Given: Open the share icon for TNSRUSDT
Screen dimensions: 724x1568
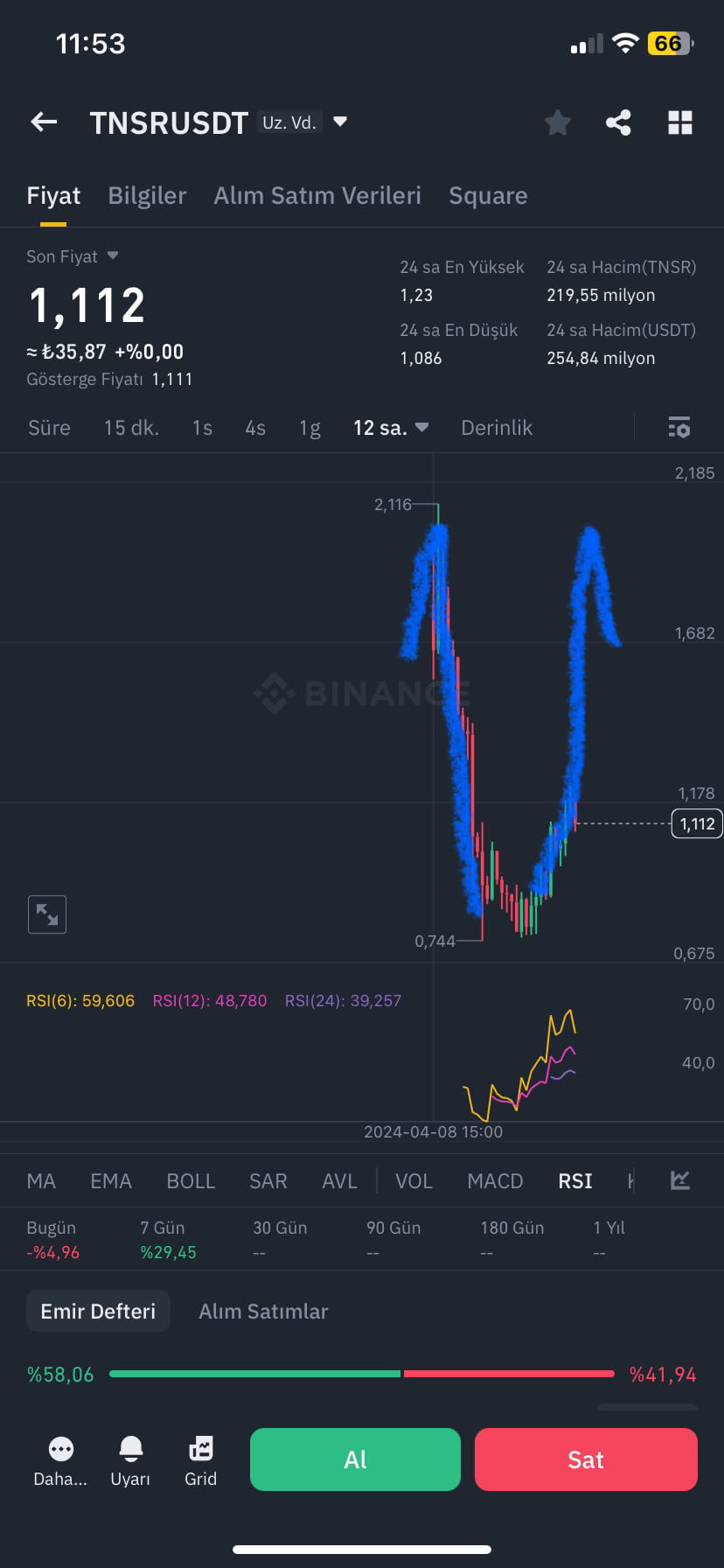Looking at the screenshot, I should (618, 122).
